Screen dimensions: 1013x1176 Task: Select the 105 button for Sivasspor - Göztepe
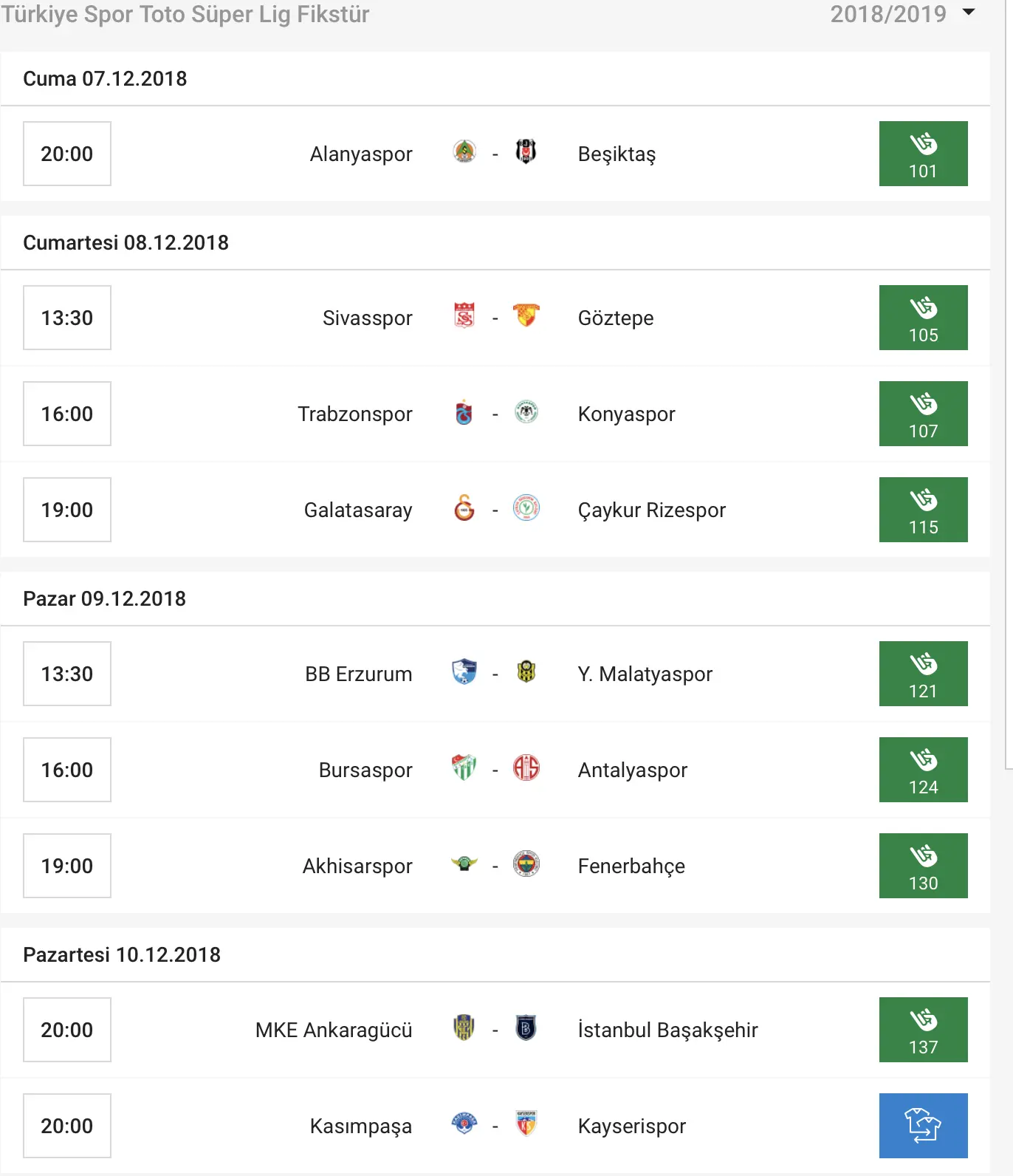[923, 318]
